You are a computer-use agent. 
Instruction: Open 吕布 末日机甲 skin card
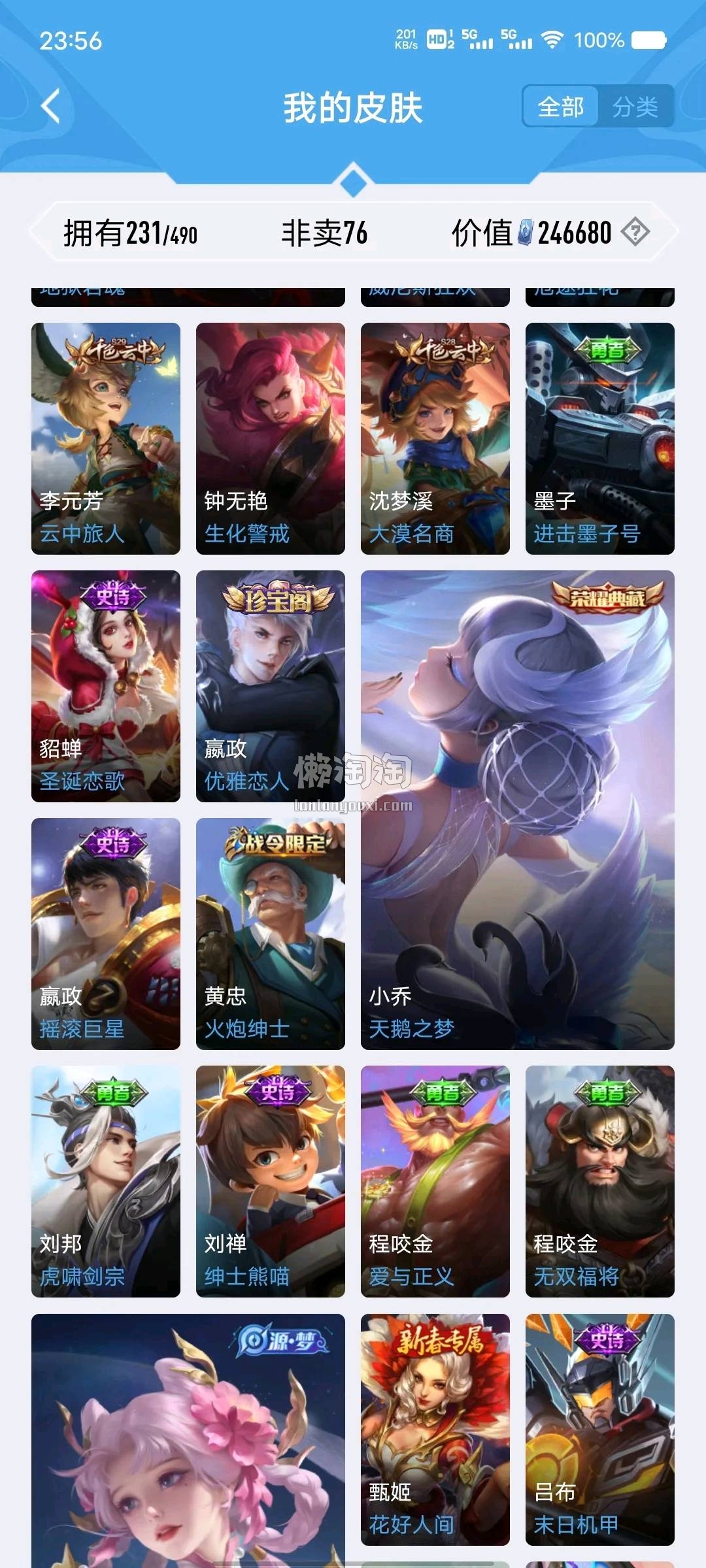click(x=600, y=1429)
